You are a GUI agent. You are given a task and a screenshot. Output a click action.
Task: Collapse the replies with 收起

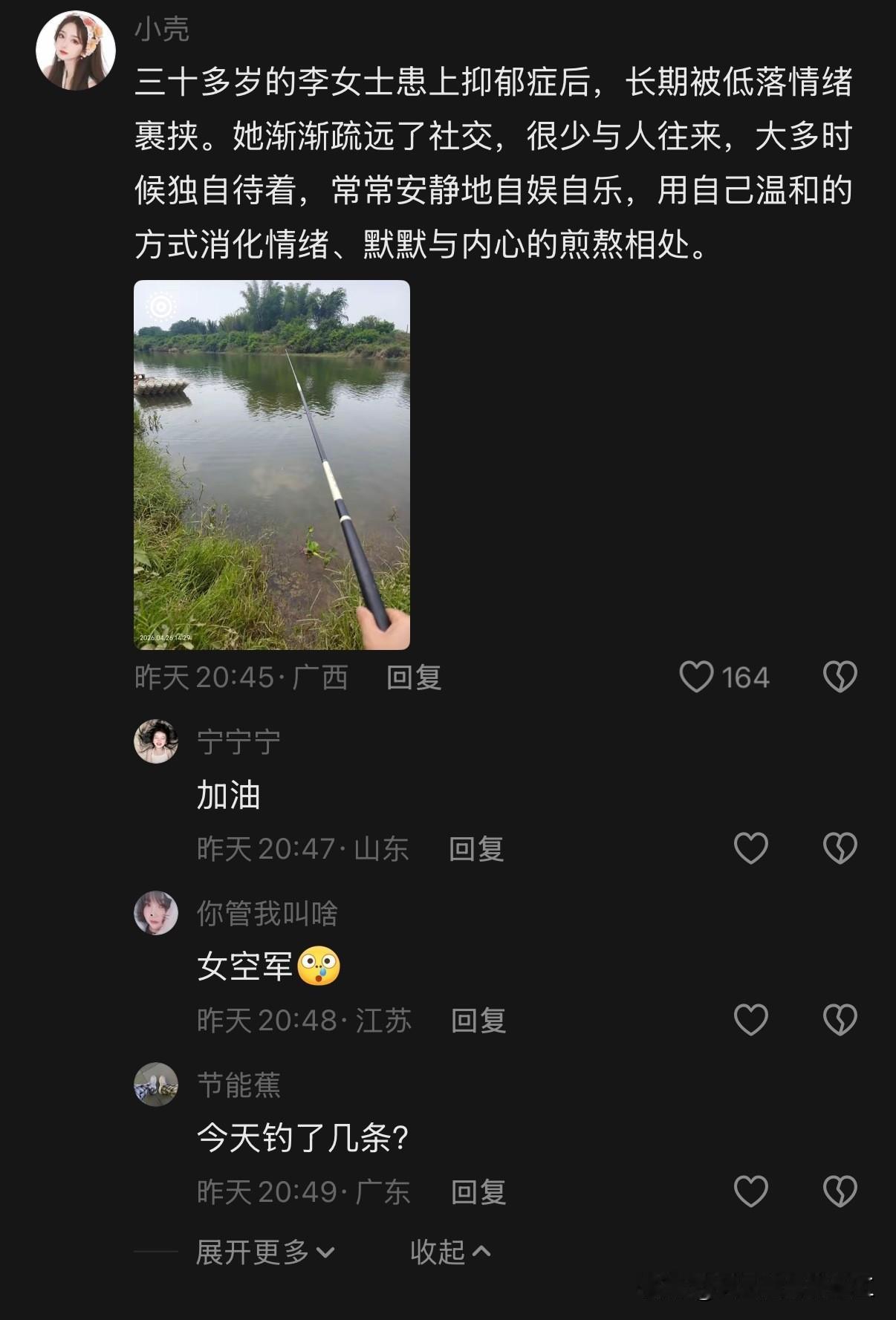point(451,1252)
